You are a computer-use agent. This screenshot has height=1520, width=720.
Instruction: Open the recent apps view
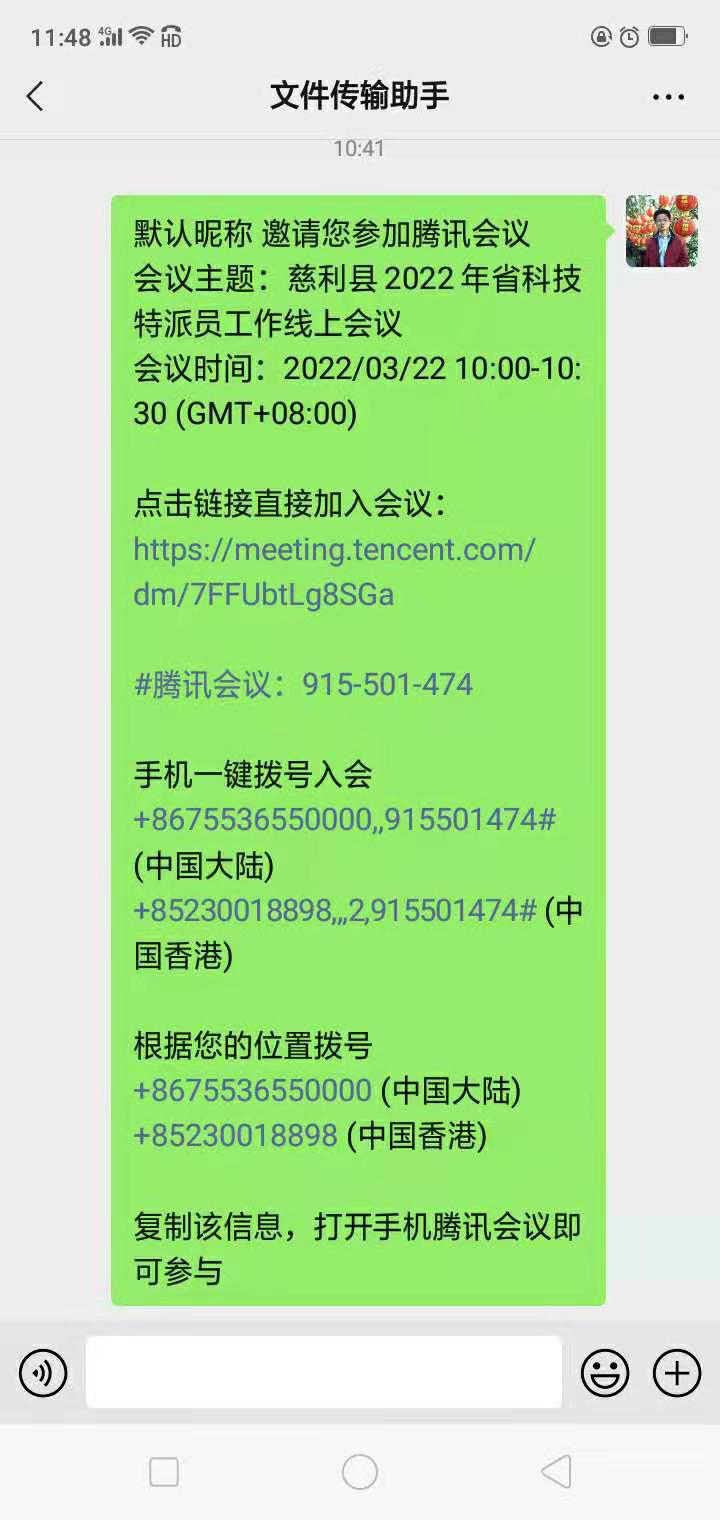coord(164,1472)
